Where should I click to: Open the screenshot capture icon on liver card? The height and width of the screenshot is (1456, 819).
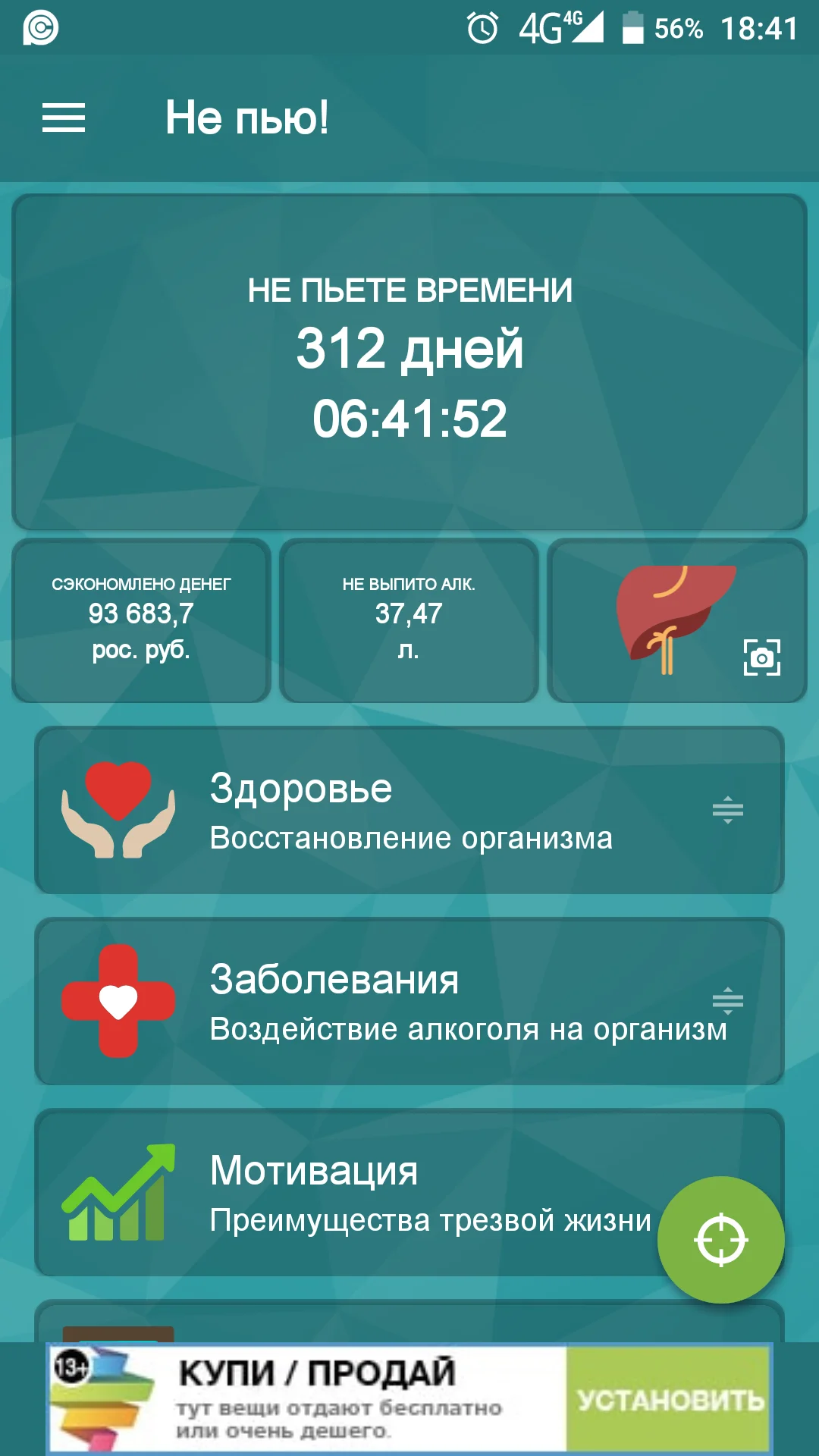point(762,657)
